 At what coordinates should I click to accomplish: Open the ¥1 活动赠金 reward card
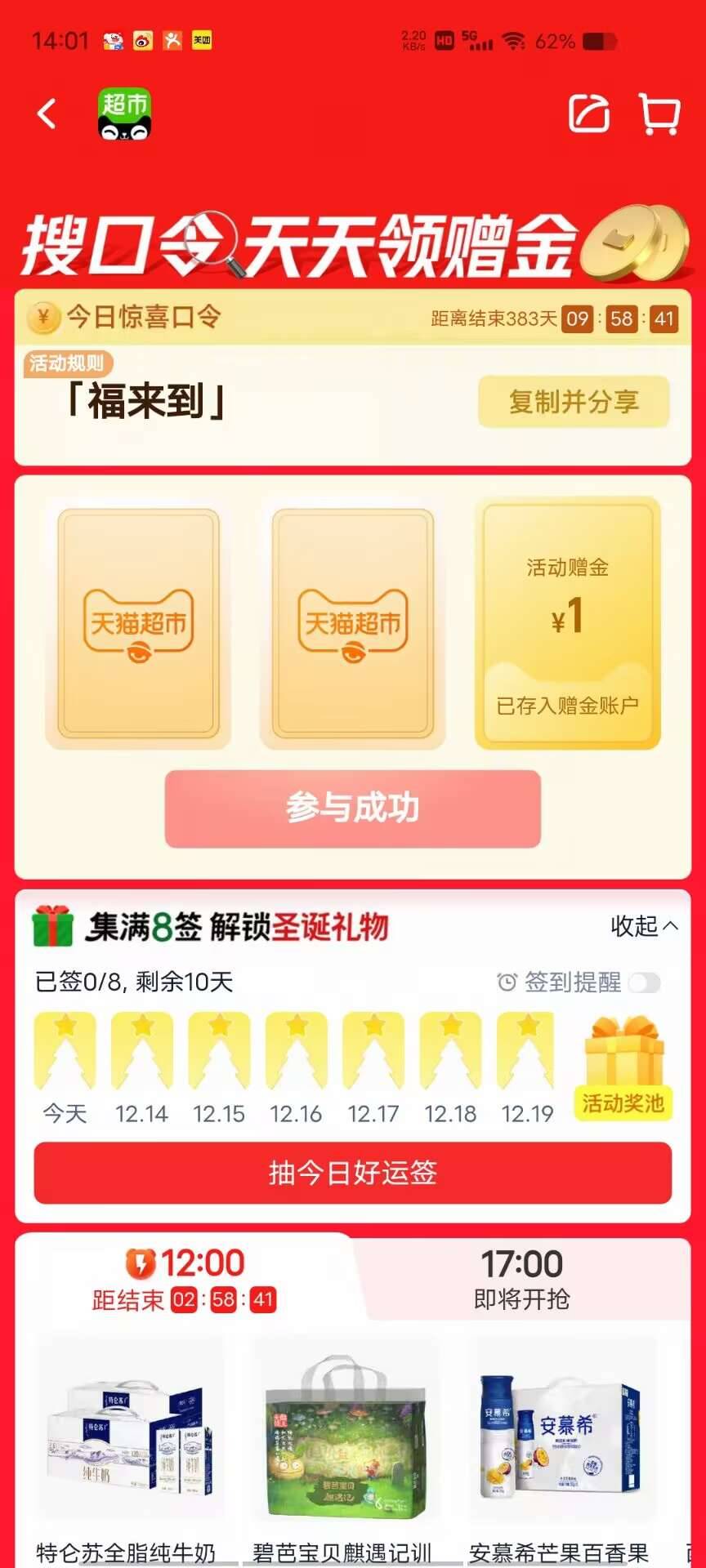(x=567, y=622)
